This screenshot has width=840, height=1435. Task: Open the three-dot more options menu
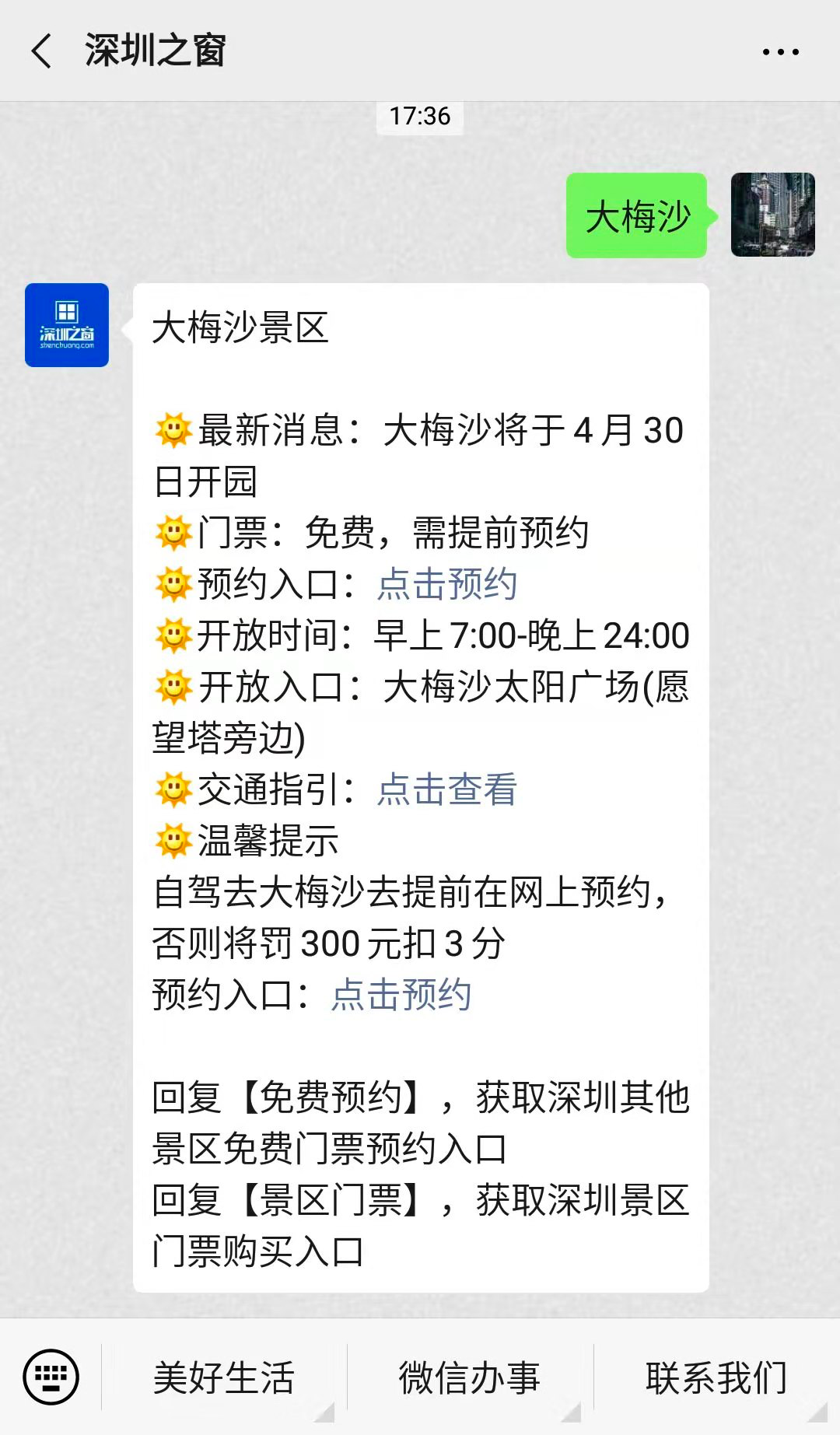[x=780, y=52]
